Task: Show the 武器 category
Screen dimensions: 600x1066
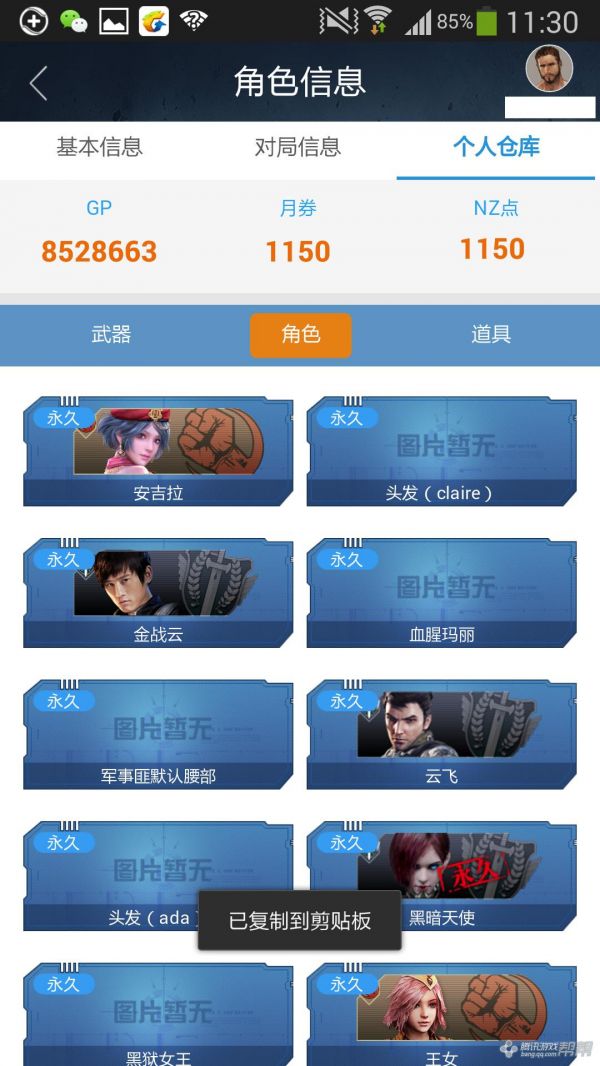Action: (x=111, y=335)
